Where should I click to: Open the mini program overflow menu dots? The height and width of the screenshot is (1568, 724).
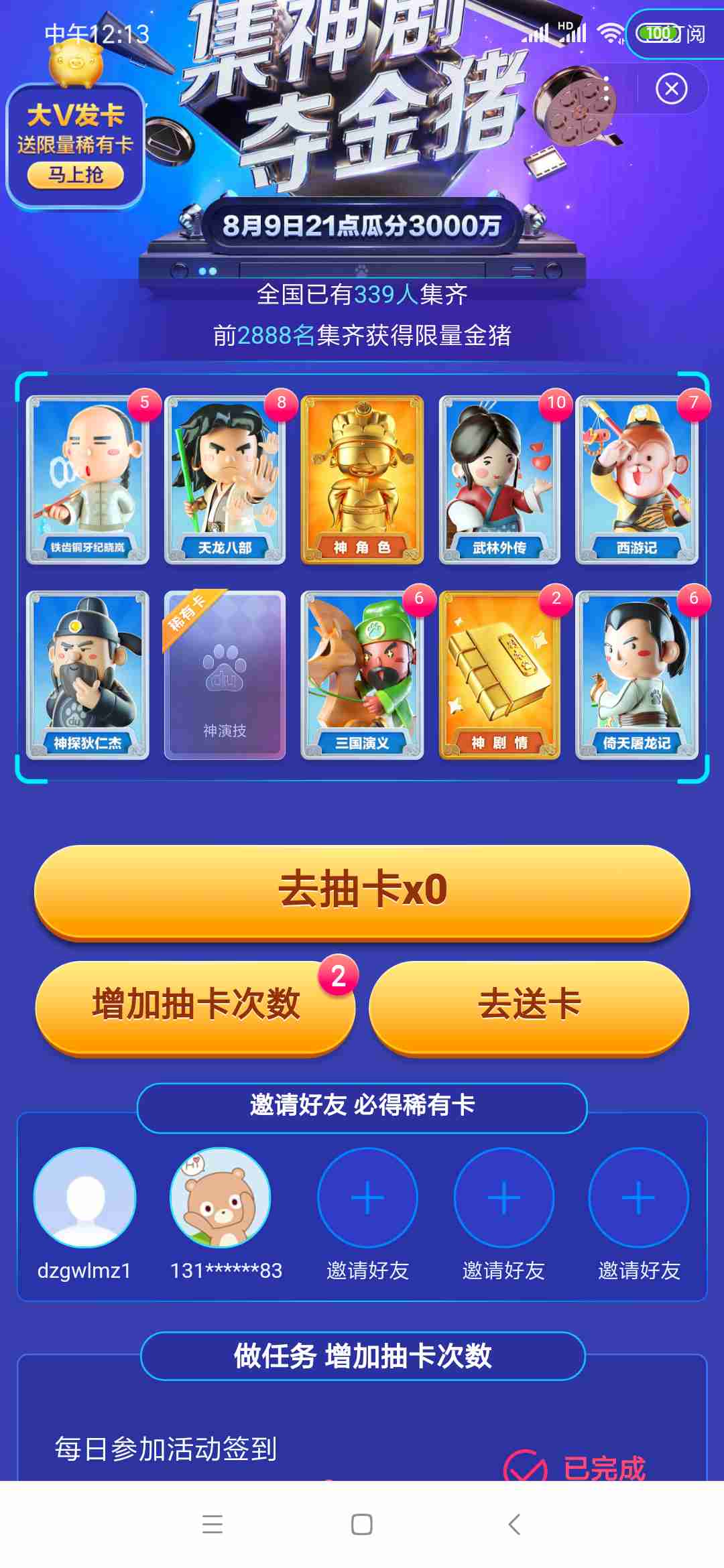(x=606, y=88)
